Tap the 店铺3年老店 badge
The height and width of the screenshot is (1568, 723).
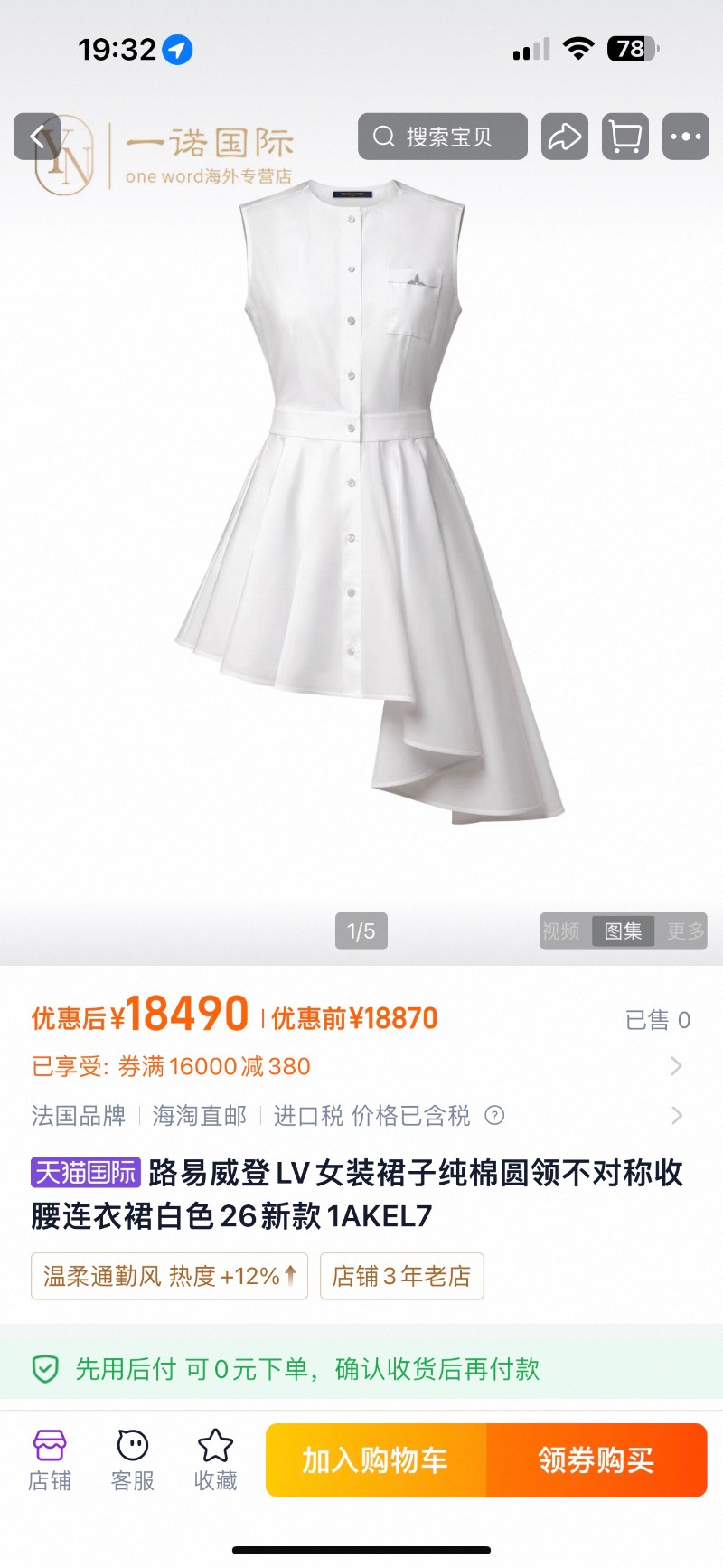coord(402,1276)
